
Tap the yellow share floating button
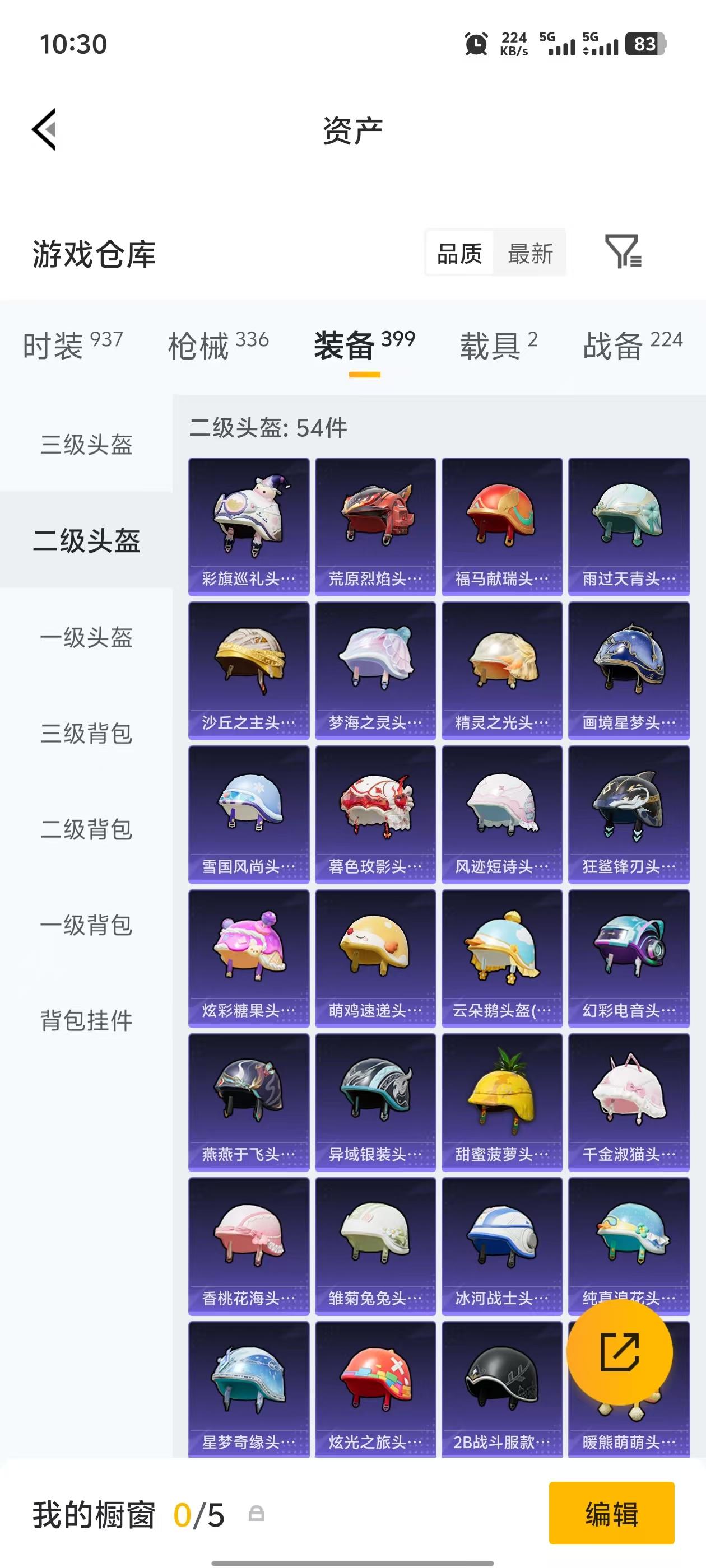pyautogui.click(x=620, y=1353)
